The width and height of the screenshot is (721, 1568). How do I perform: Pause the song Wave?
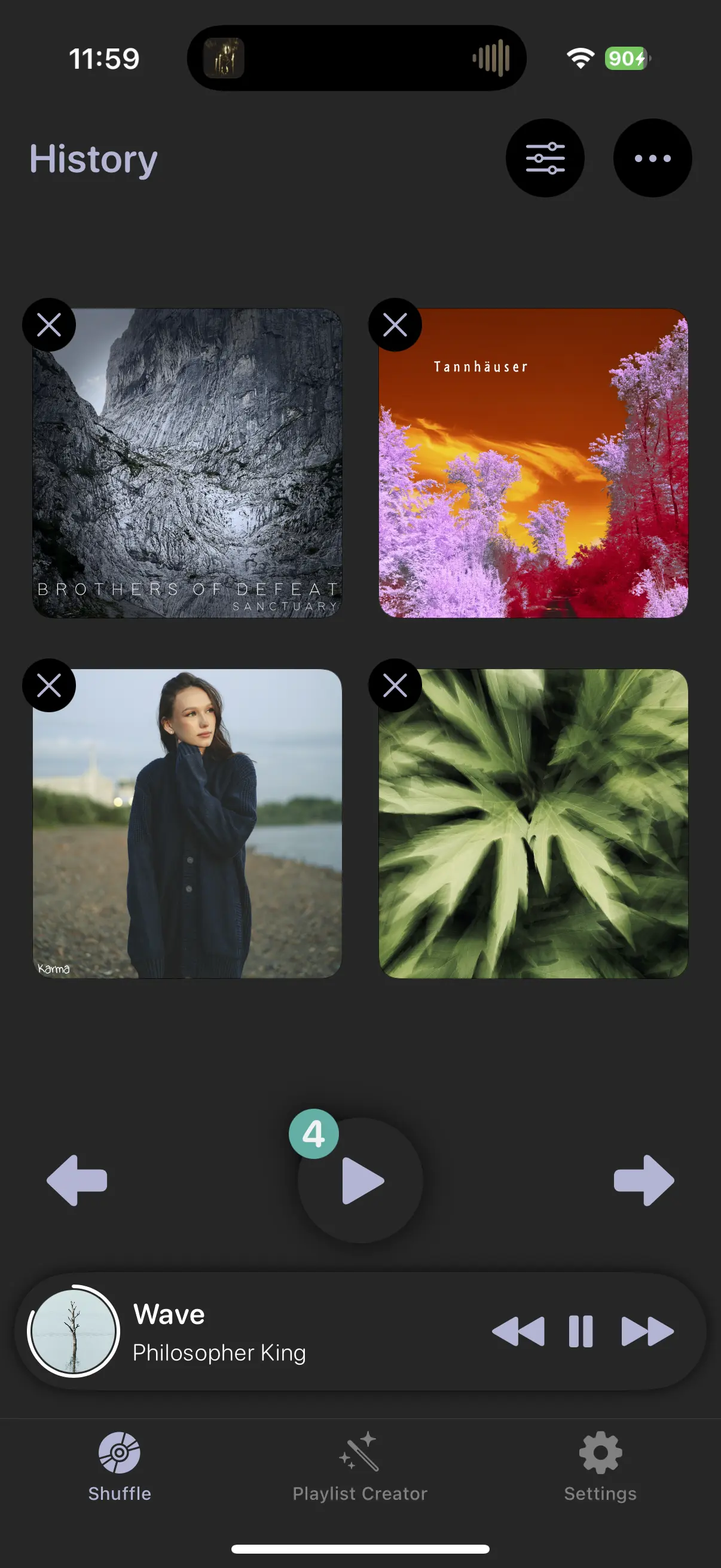581,1331
